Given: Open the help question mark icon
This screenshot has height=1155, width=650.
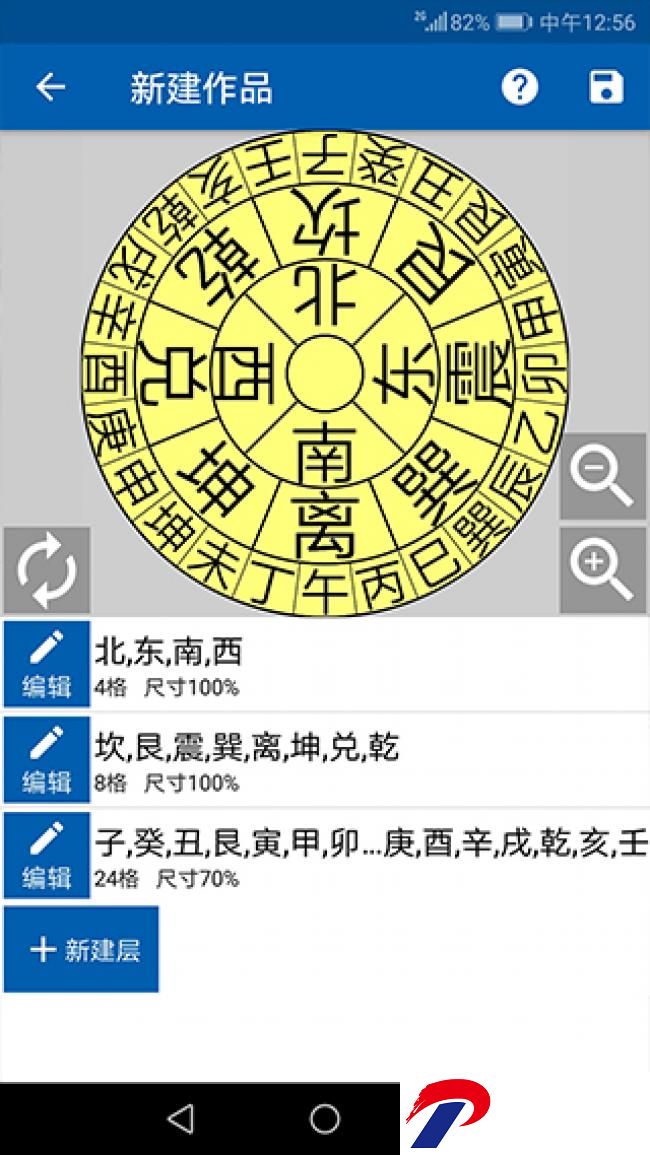Looking at the screenshot, I should [519, 88].
